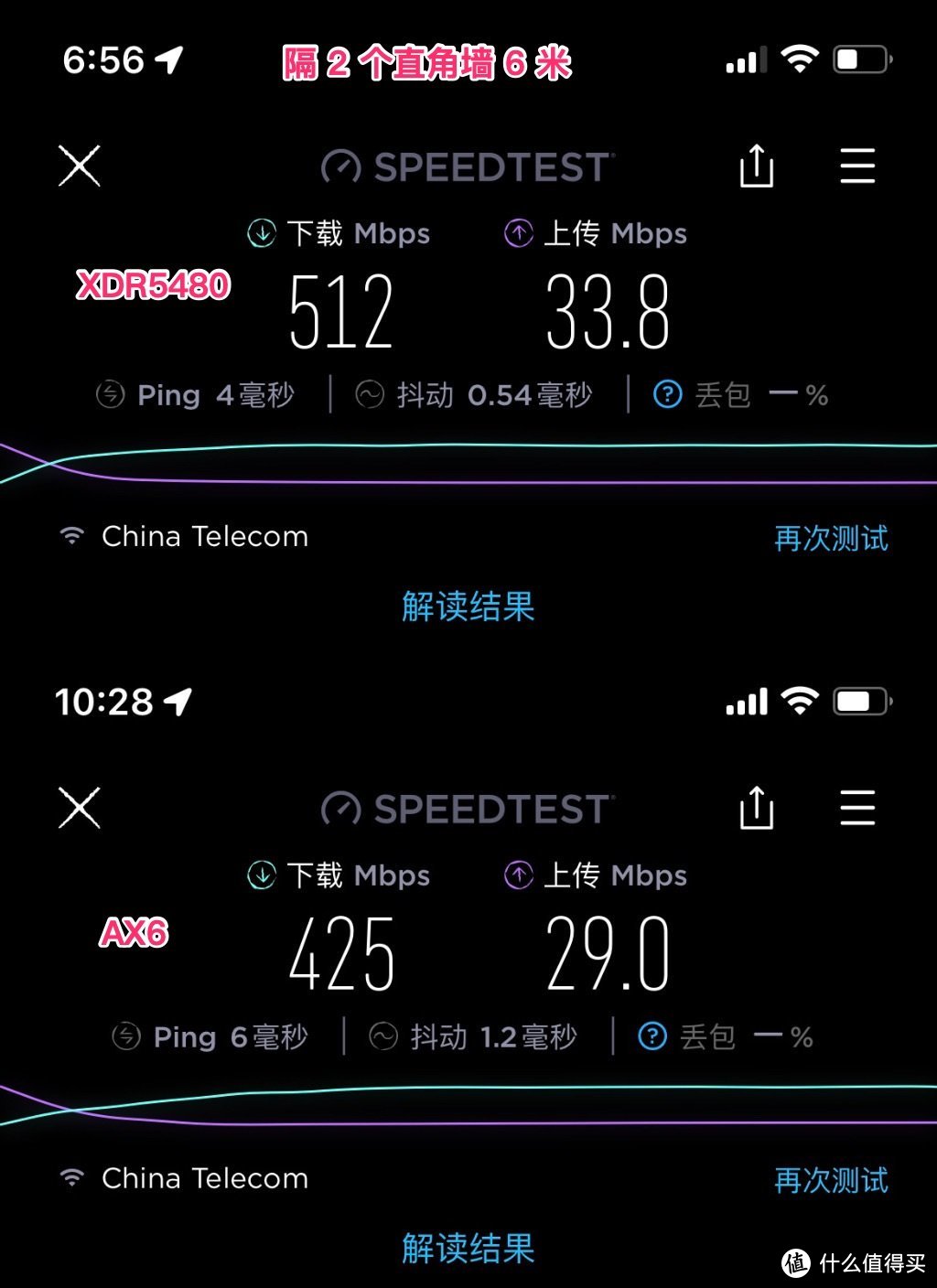
Task: Click the download arrow icon next to 下载 Mbps
Action: coord(261,233)
